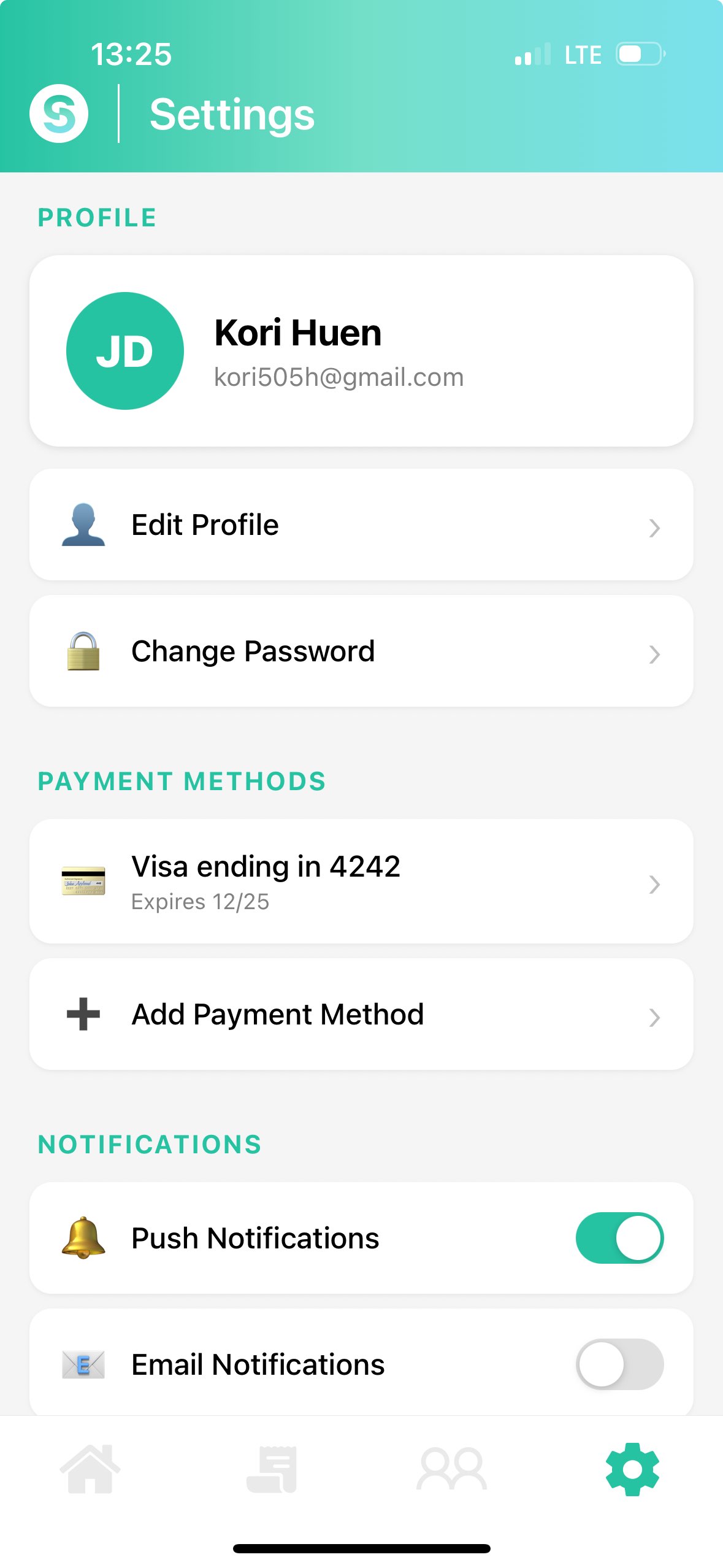Select Add Payment Method

[361, 1015]
